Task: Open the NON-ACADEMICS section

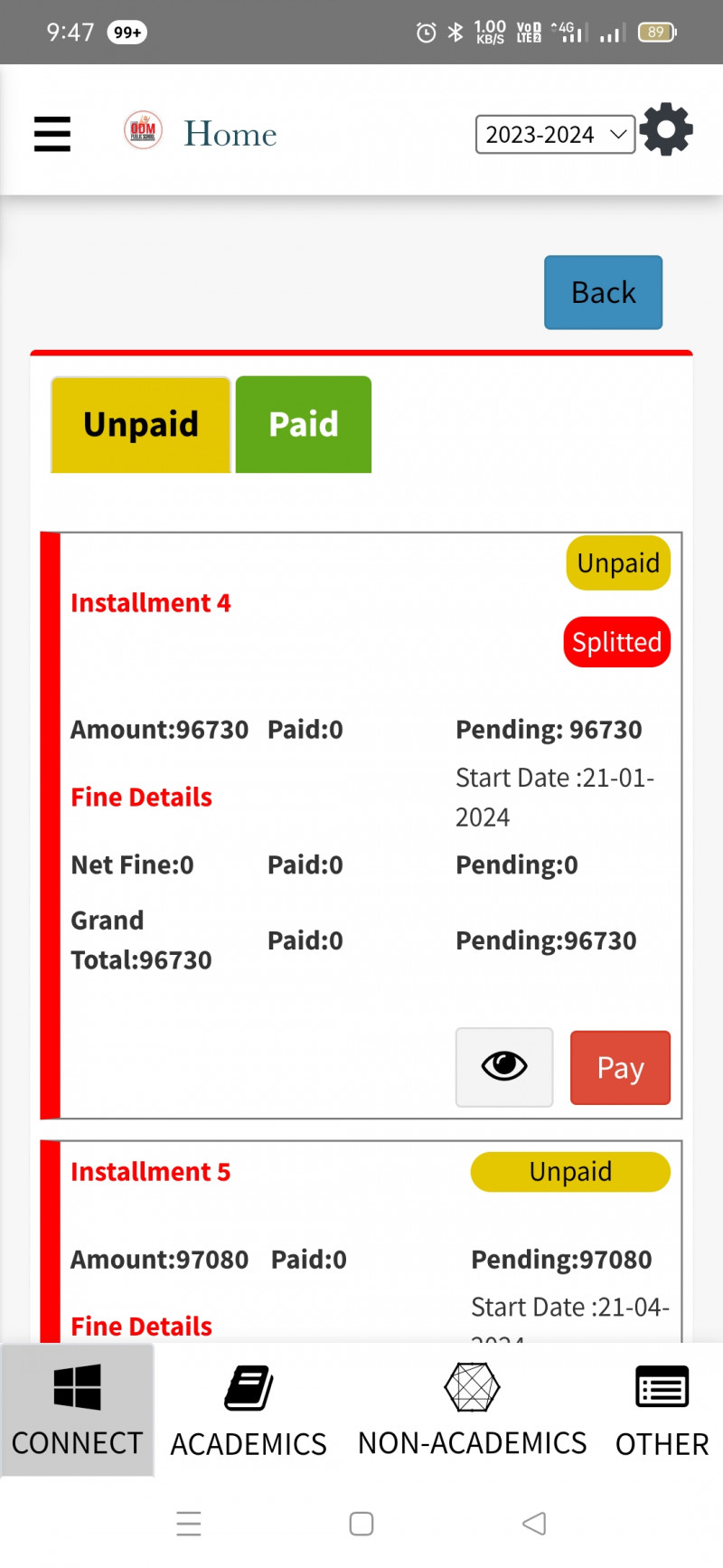Action: click(472, 1410)
